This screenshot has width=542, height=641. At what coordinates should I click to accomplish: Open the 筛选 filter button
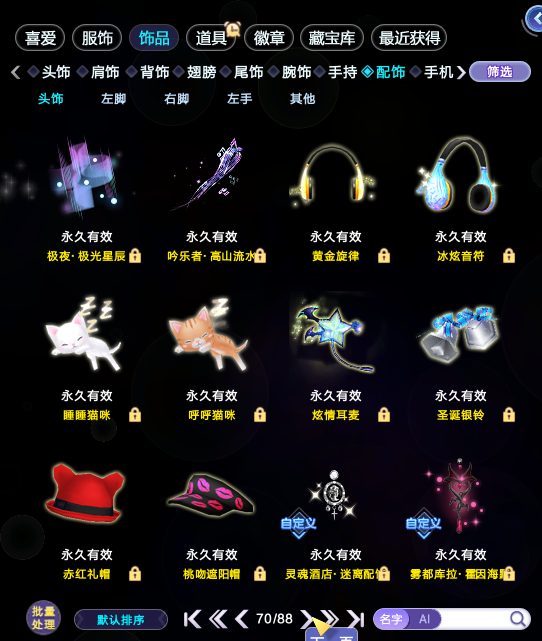(499, 72)
